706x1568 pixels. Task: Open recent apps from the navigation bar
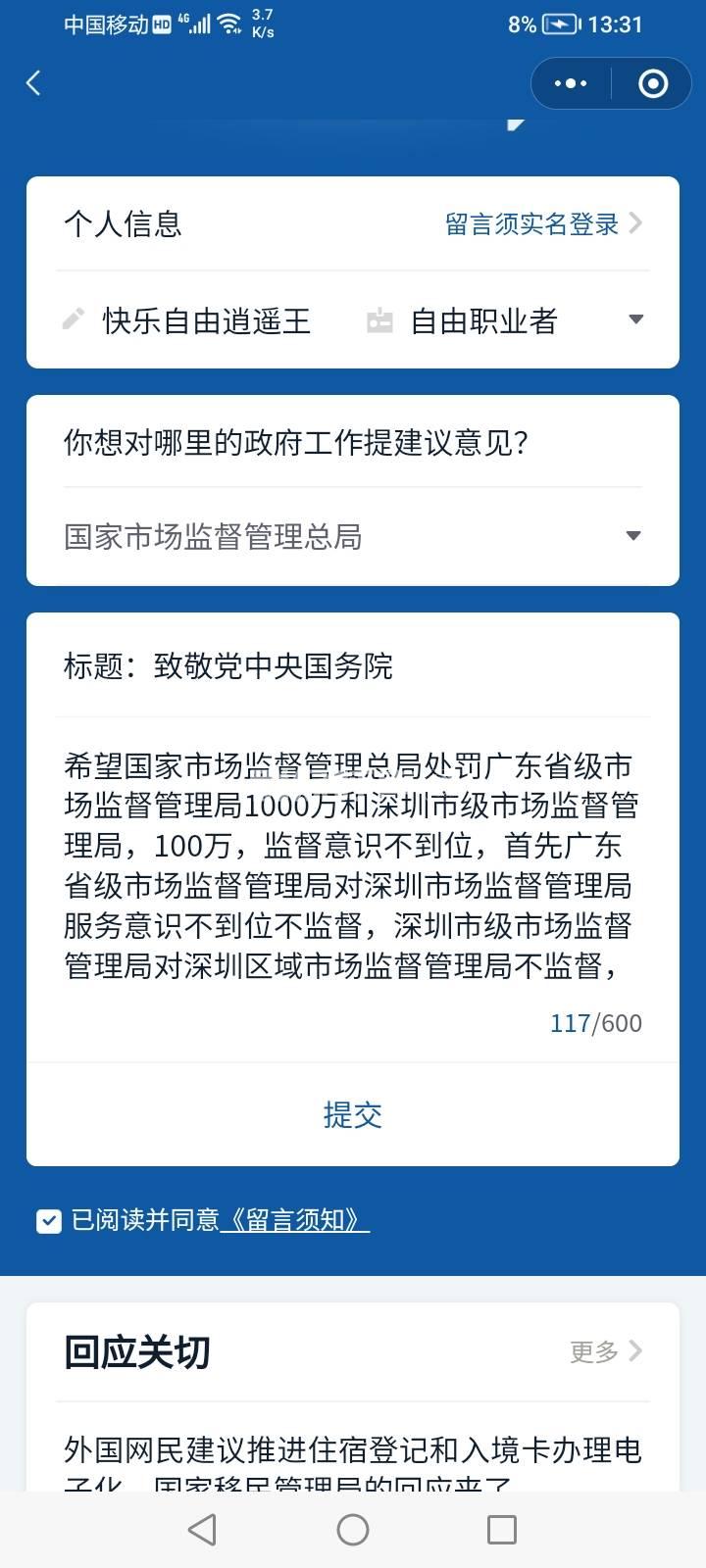tap(502, 1530)
